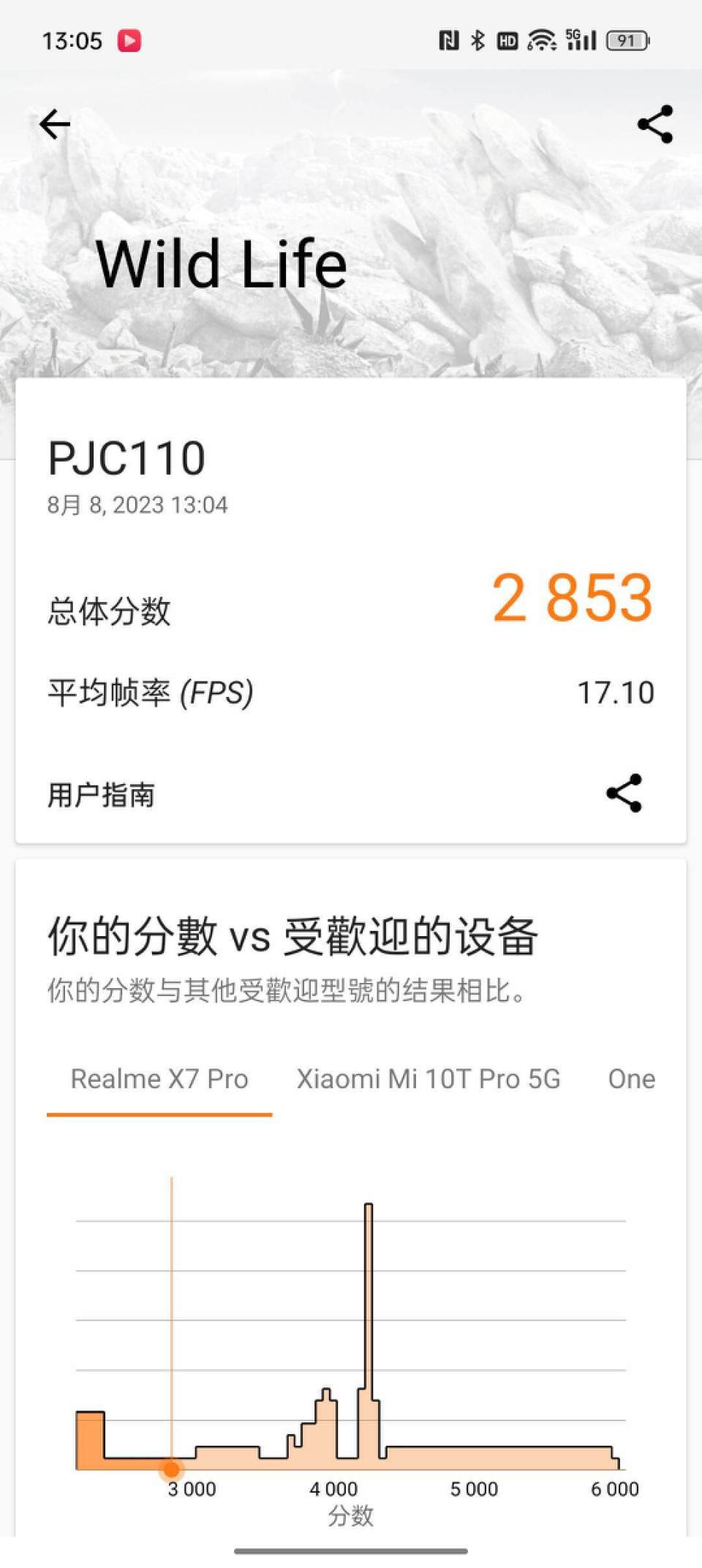The height and width of the screenshot is (1568, 702).
Task: Tap the Bluetooth icon in the status bar
Action: click(x=479, y=42)
